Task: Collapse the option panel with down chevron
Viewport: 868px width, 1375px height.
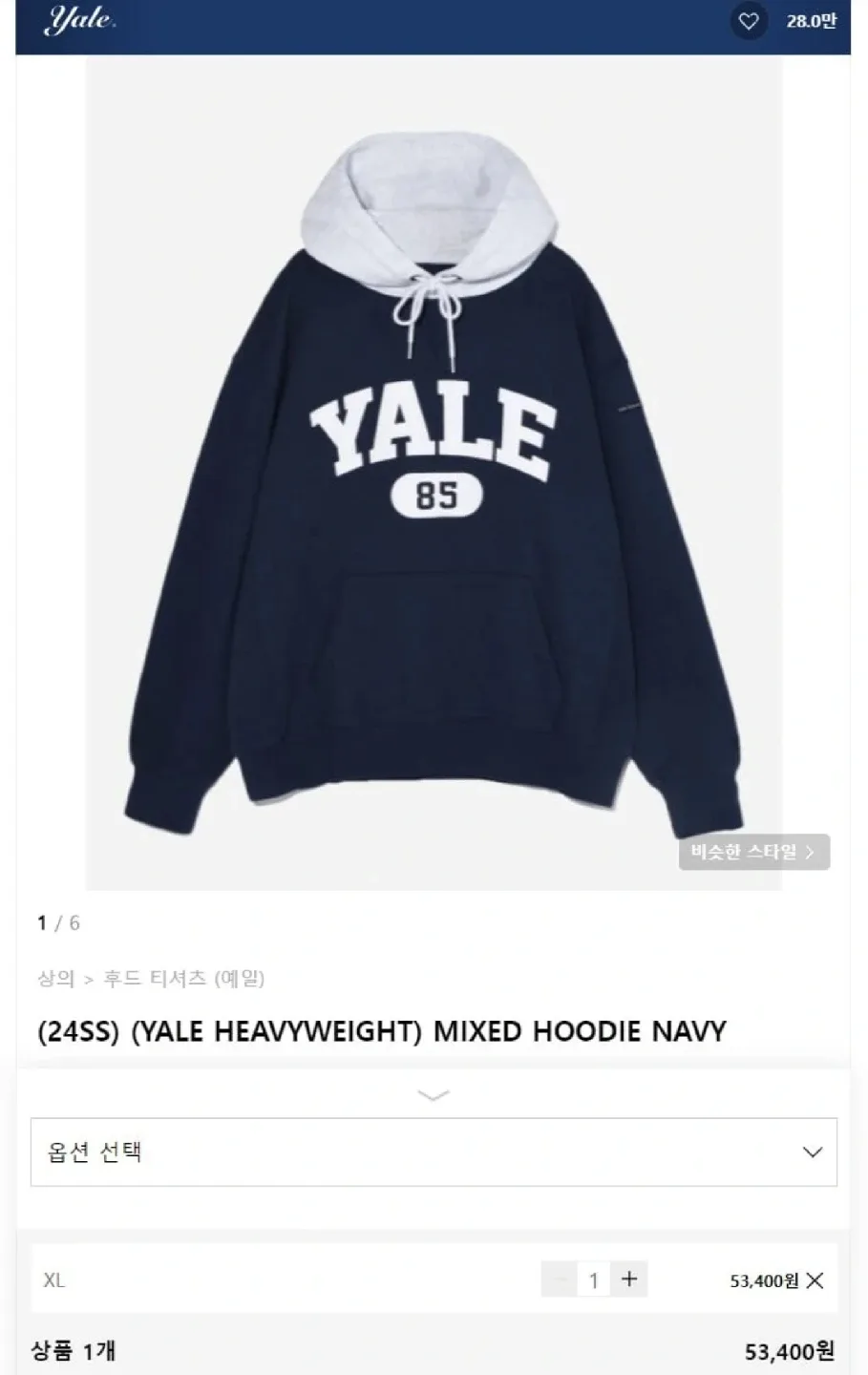Action: point(434,1095)
